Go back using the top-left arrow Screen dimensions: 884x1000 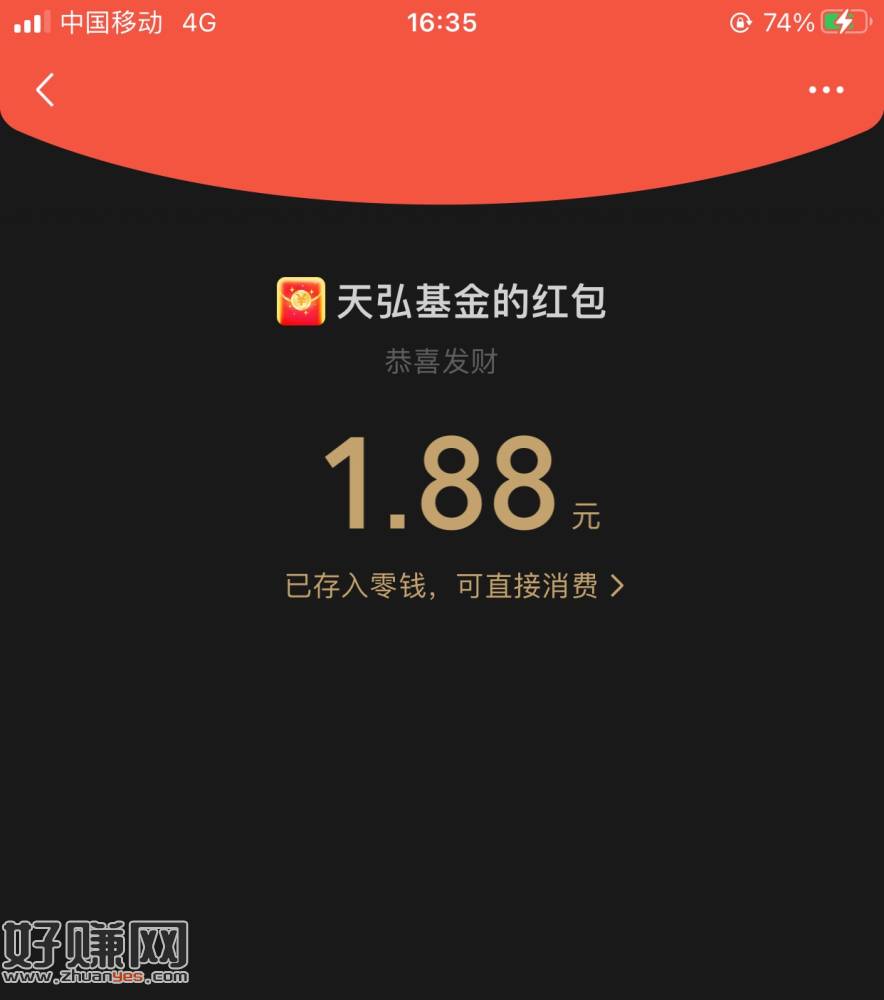pos(45,90)
